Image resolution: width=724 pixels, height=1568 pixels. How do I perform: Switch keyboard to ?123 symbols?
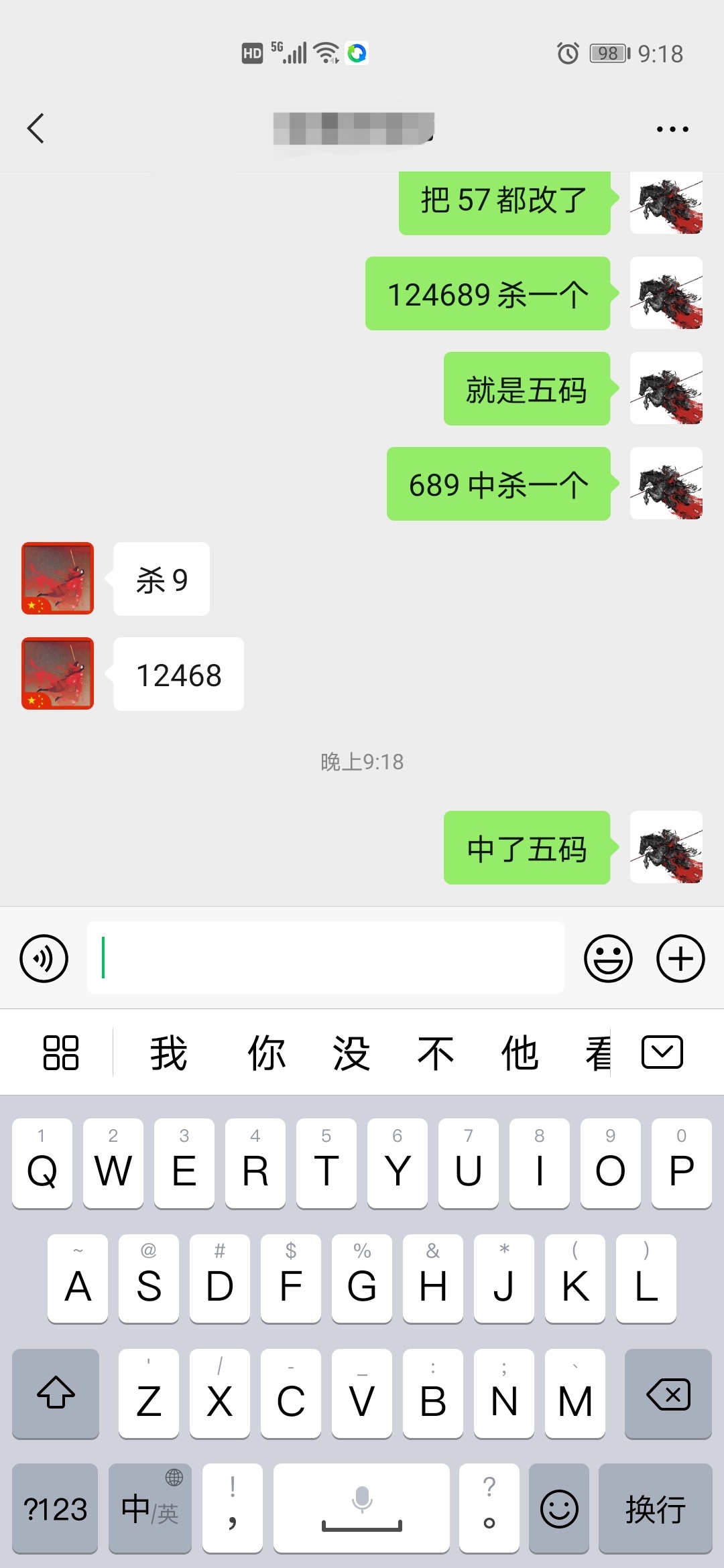(56, 1509)
